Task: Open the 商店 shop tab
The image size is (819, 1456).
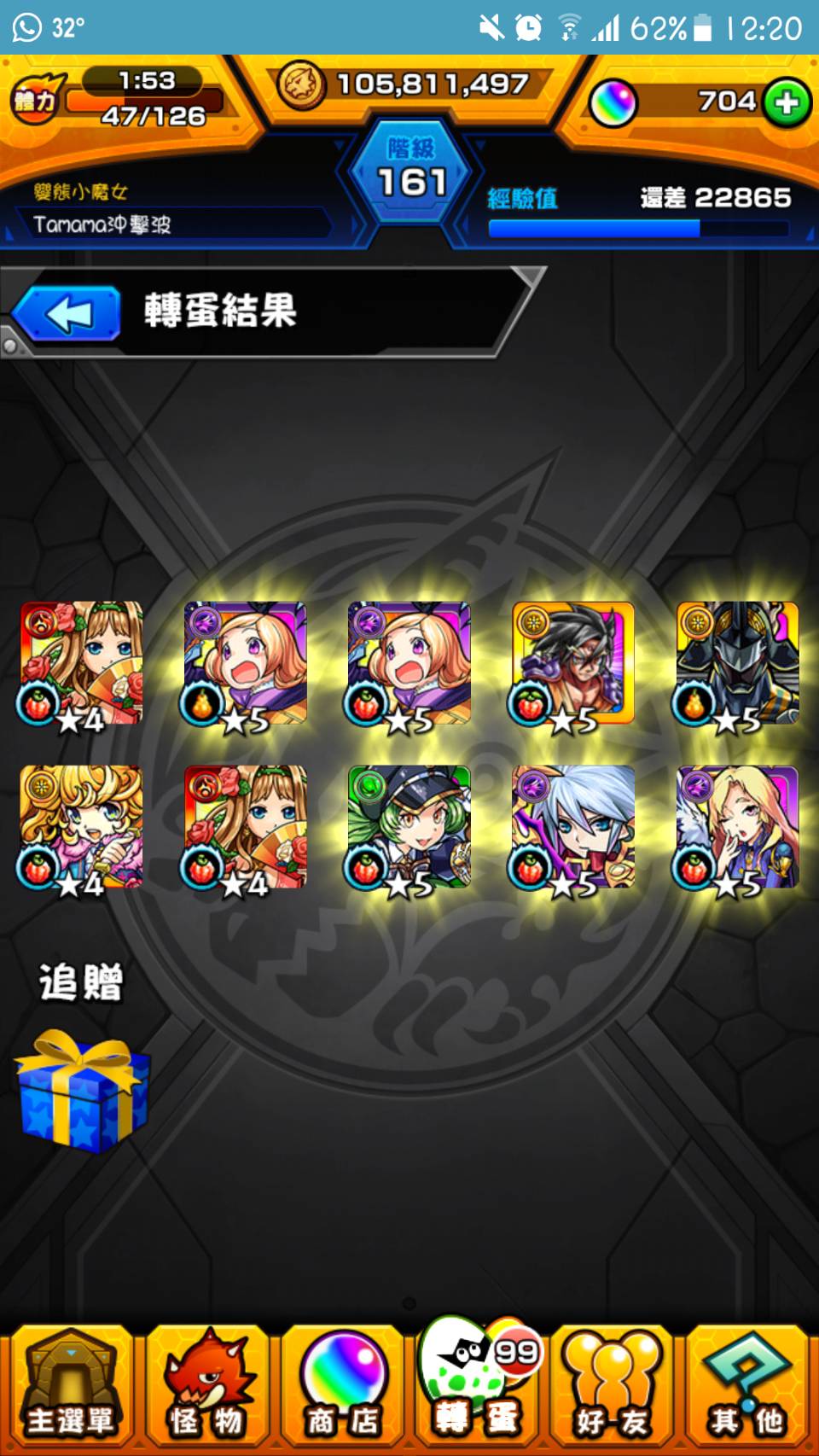Action: pyautogui.click(x=341, y=1386)
